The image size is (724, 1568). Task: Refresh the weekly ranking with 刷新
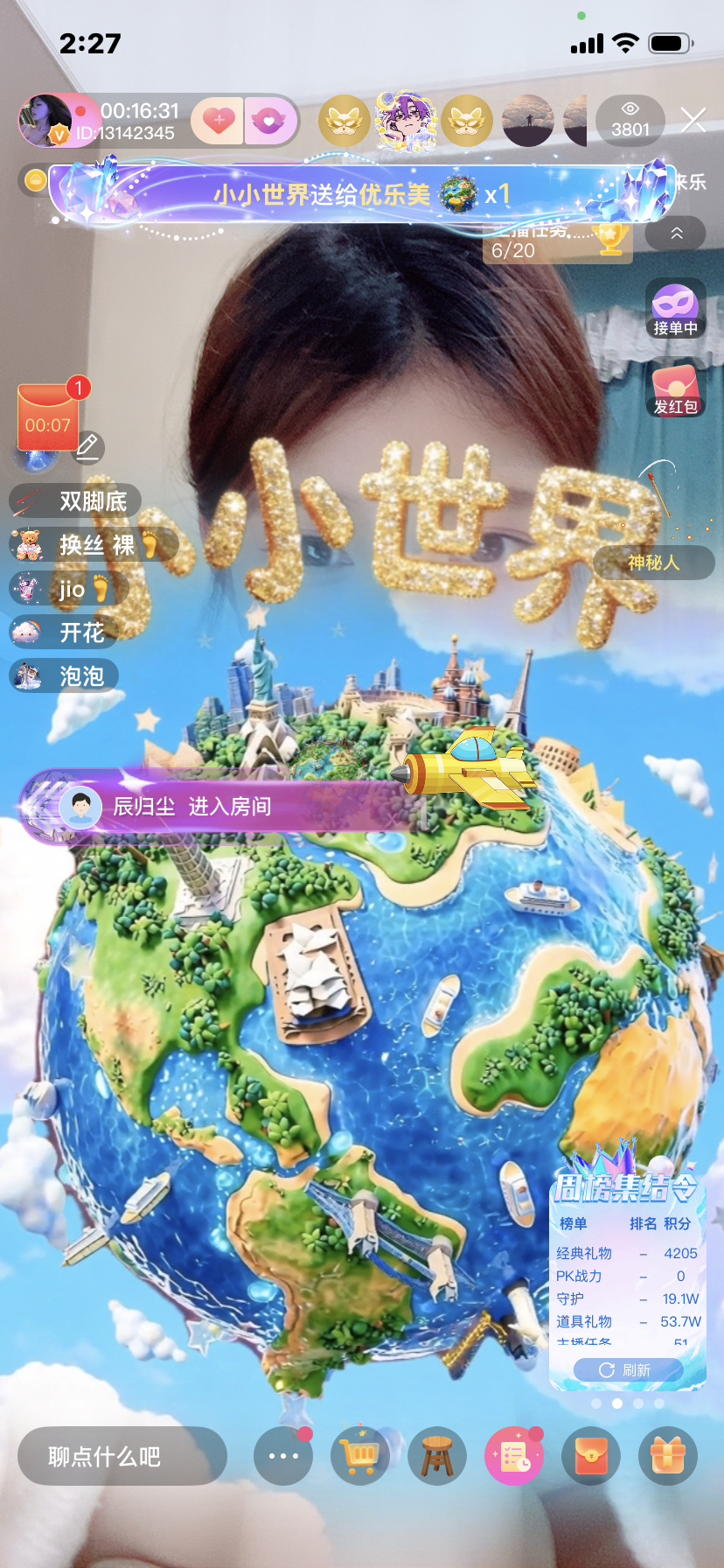(x=627, y=1369)
